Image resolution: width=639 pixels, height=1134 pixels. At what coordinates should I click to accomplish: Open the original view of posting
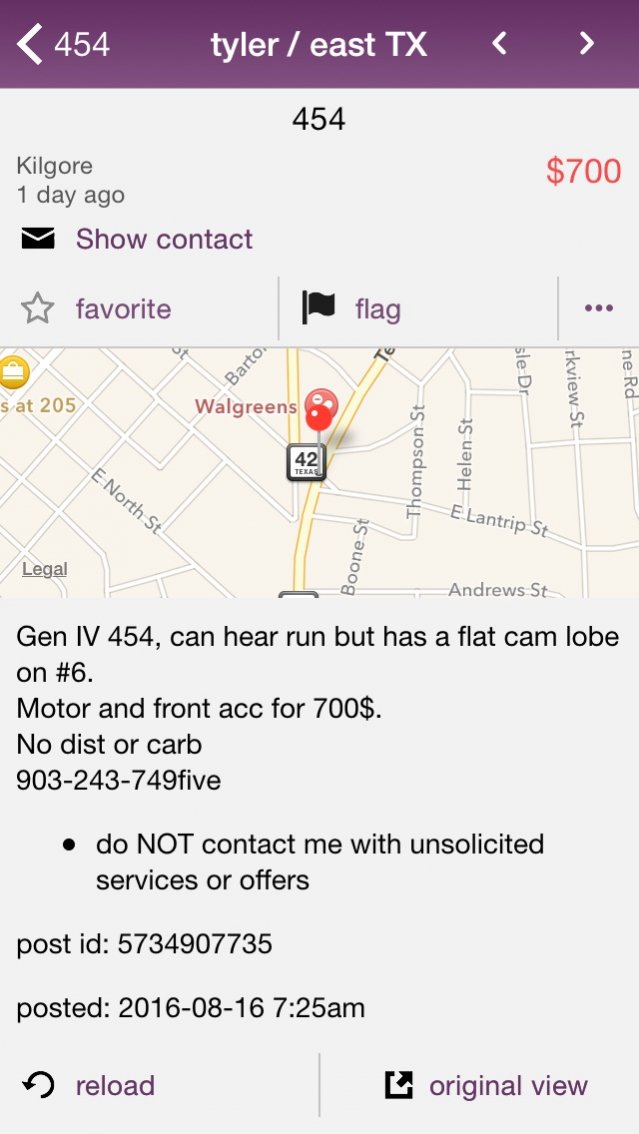[486, 1086]
